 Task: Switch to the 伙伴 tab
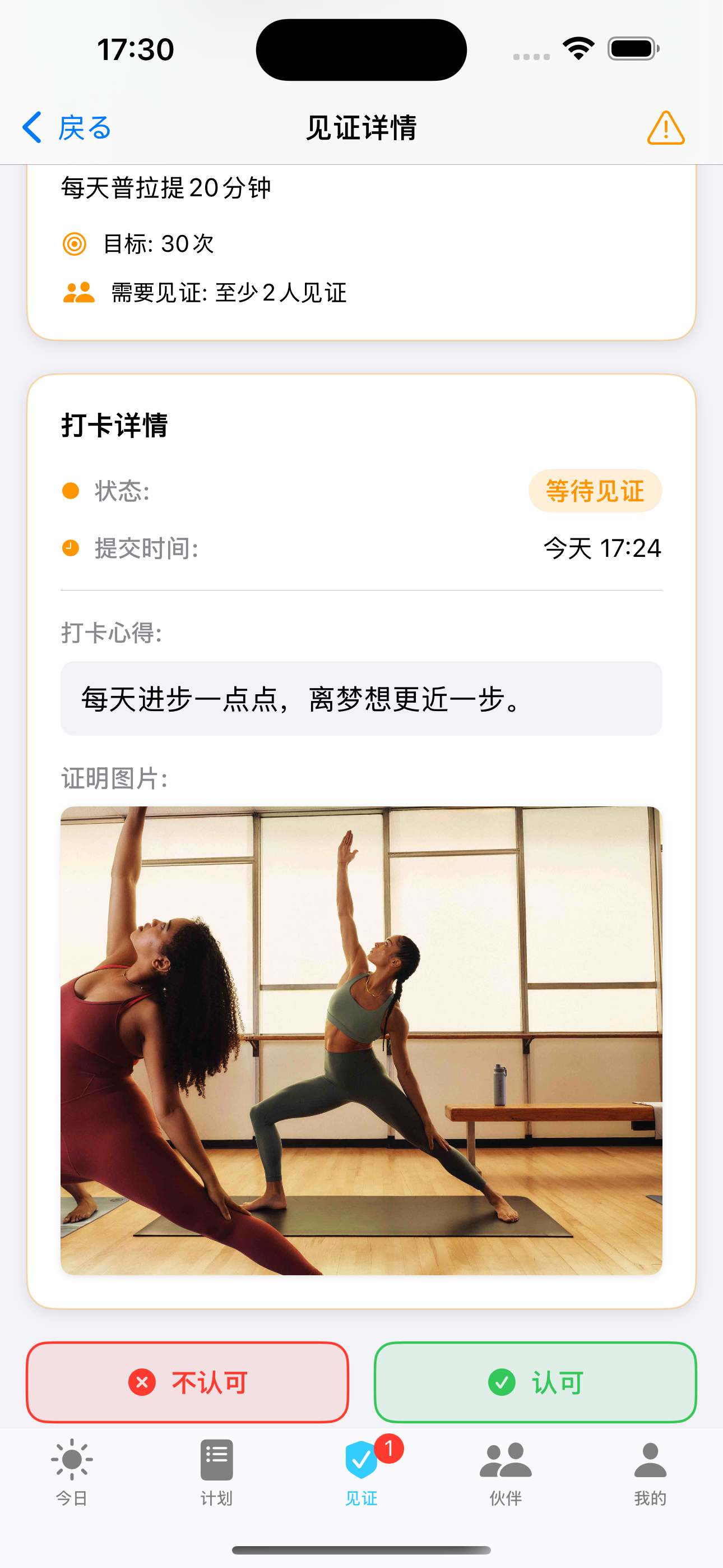pos(506,1473)
